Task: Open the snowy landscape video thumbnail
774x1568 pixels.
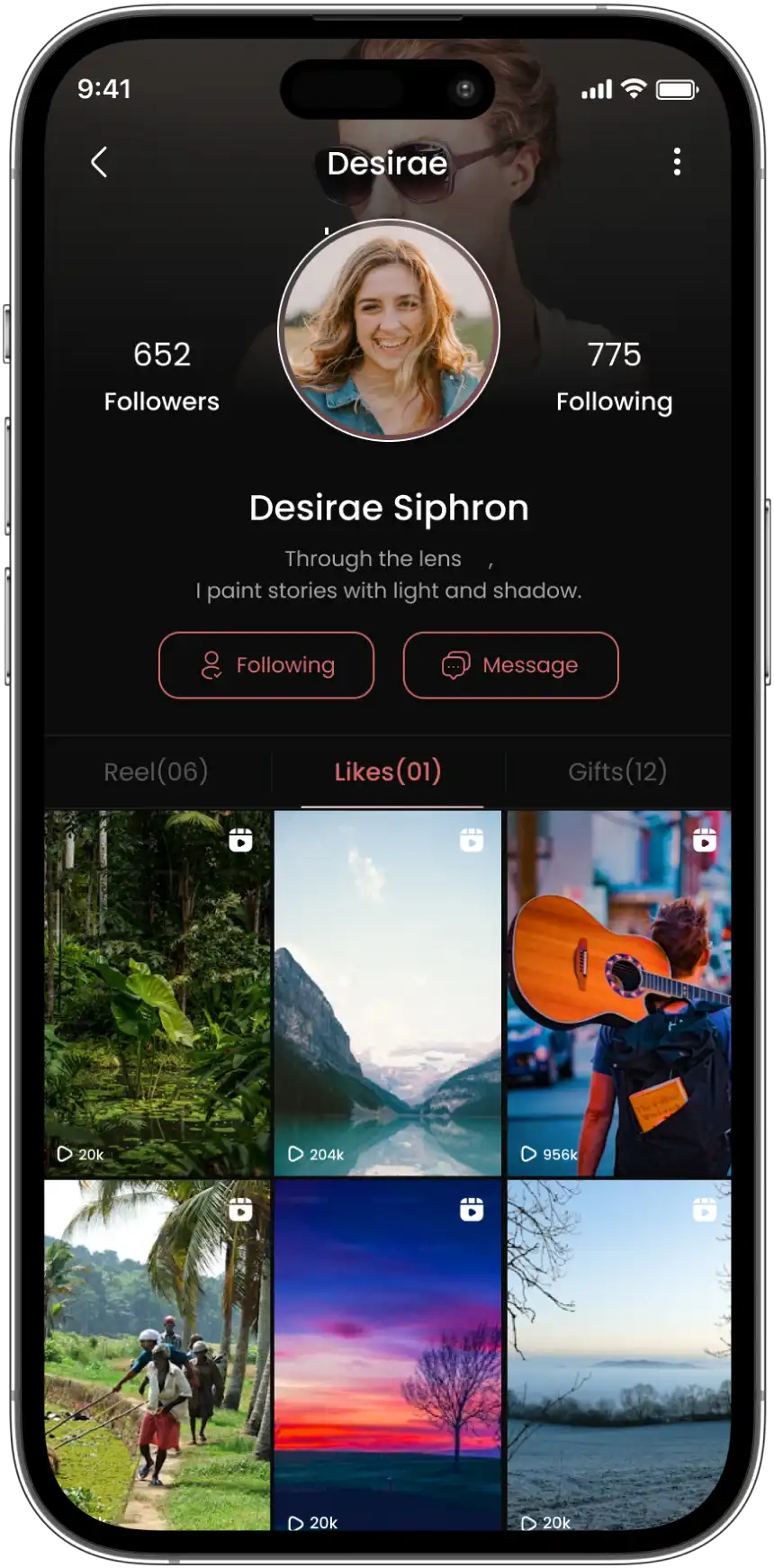Action: tap(618, 1350)
